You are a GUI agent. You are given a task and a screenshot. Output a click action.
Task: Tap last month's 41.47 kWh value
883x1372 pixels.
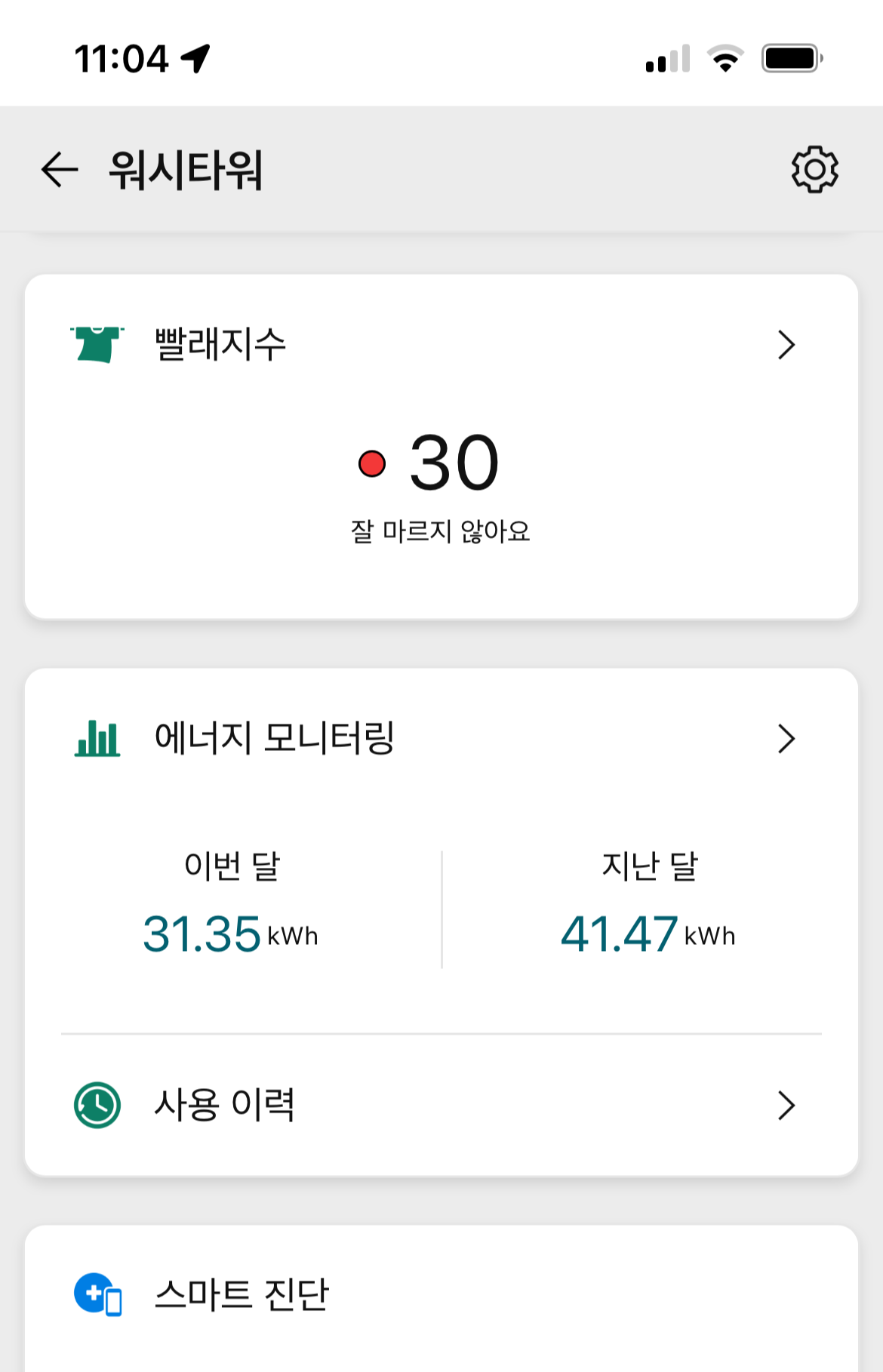pyautogui.click(x=645, y=934)
